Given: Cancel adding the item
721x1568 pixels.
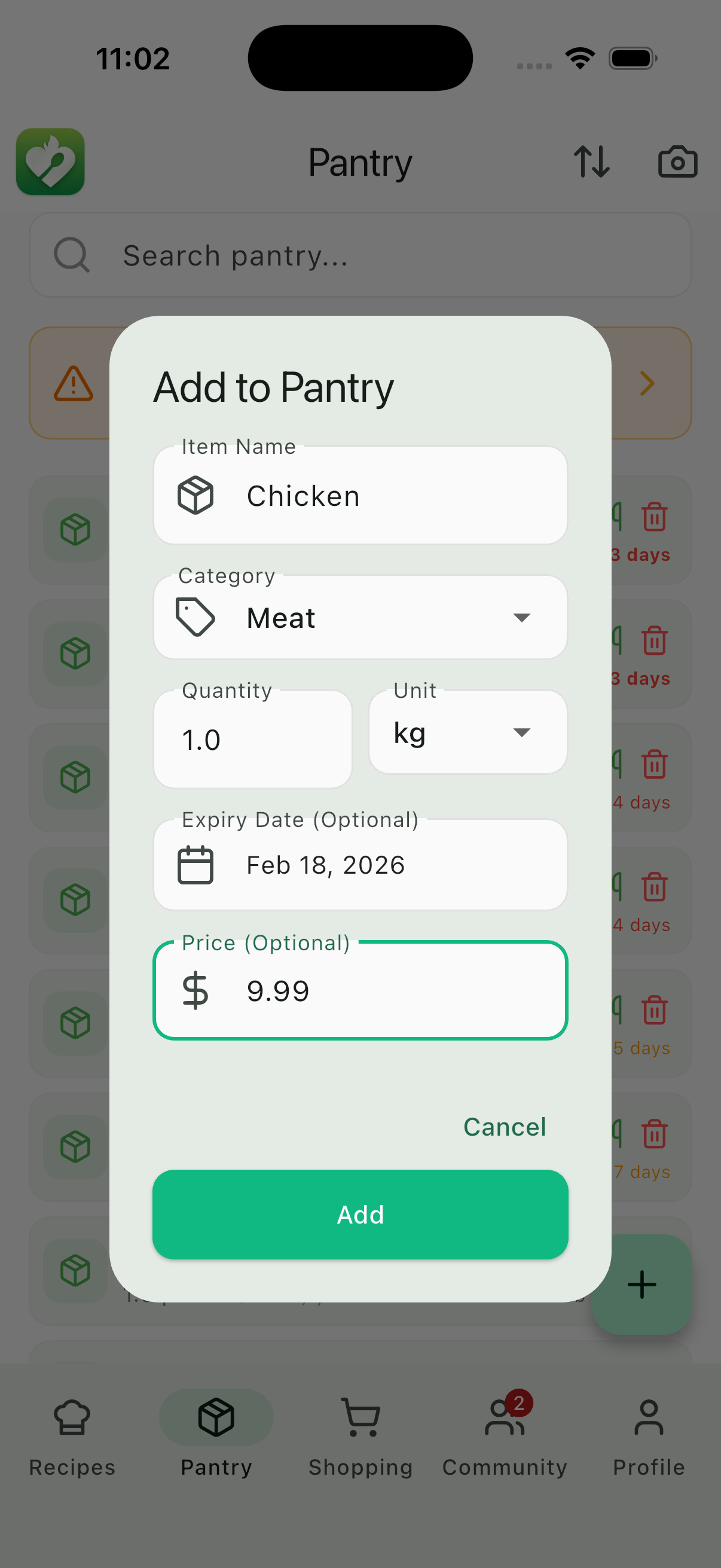Looking at the screenshot, I should [505, 1127].
